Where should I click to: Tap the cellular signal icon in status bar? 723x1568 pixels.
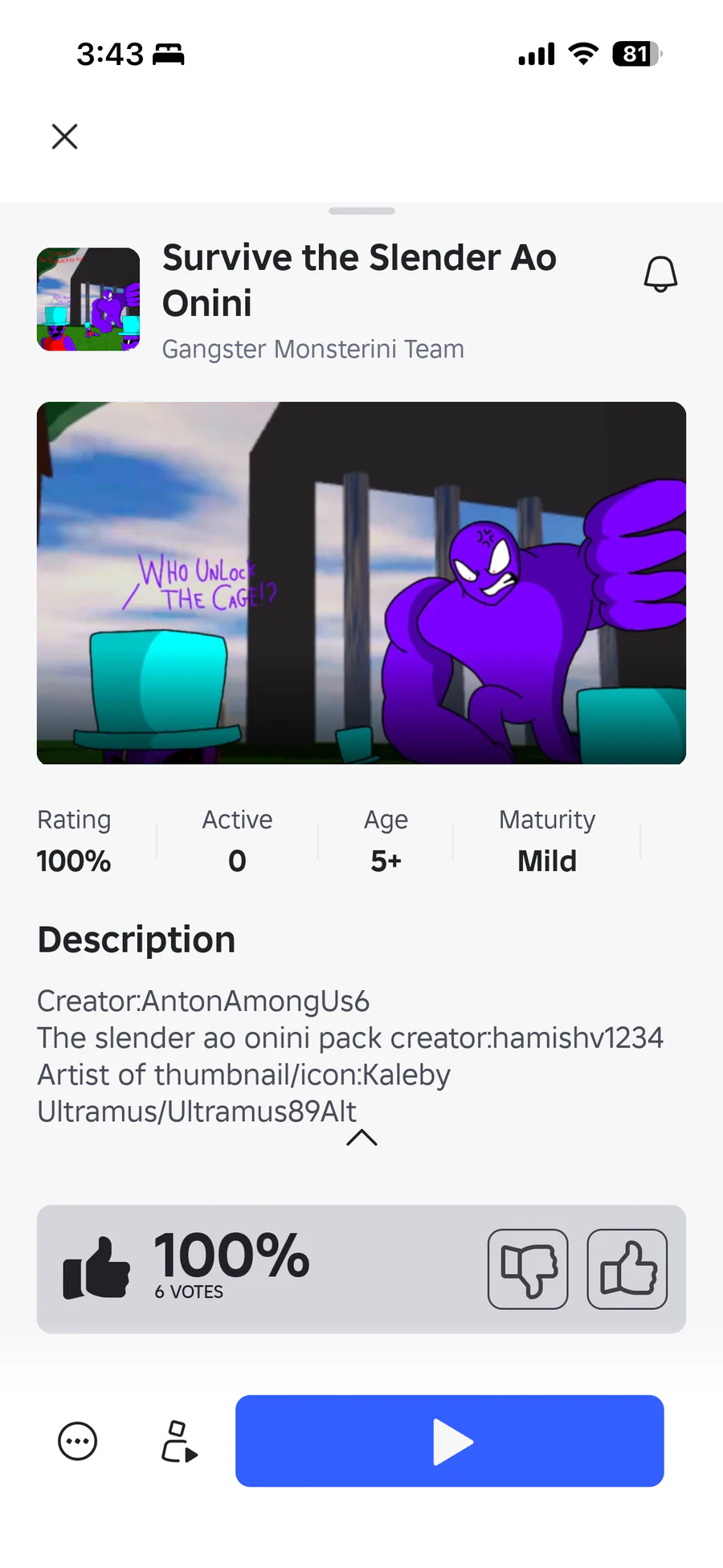point(535,54)
